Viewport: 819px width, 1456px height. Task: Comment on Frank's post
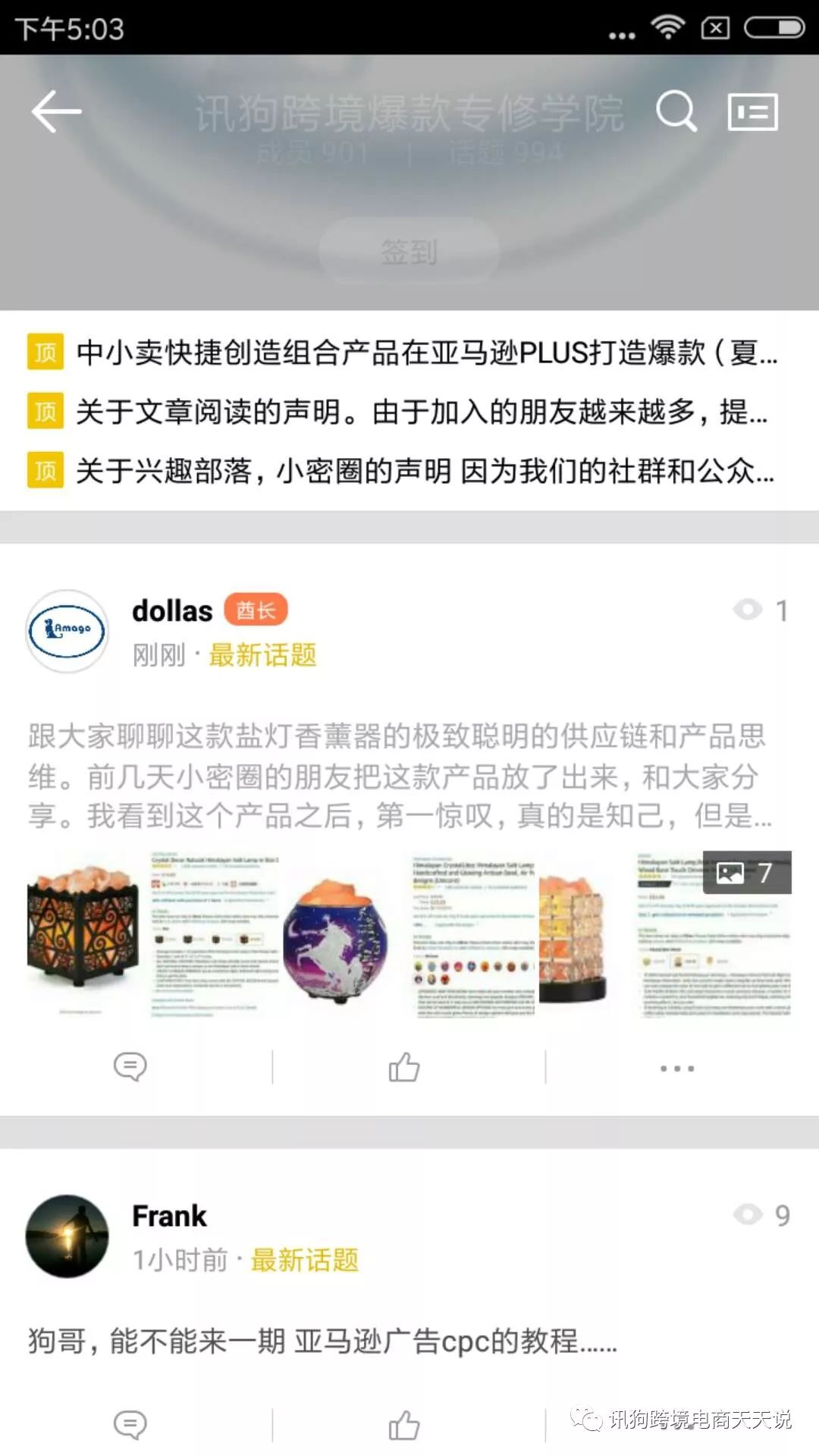pyautogui.click(x=130, y=1425)
